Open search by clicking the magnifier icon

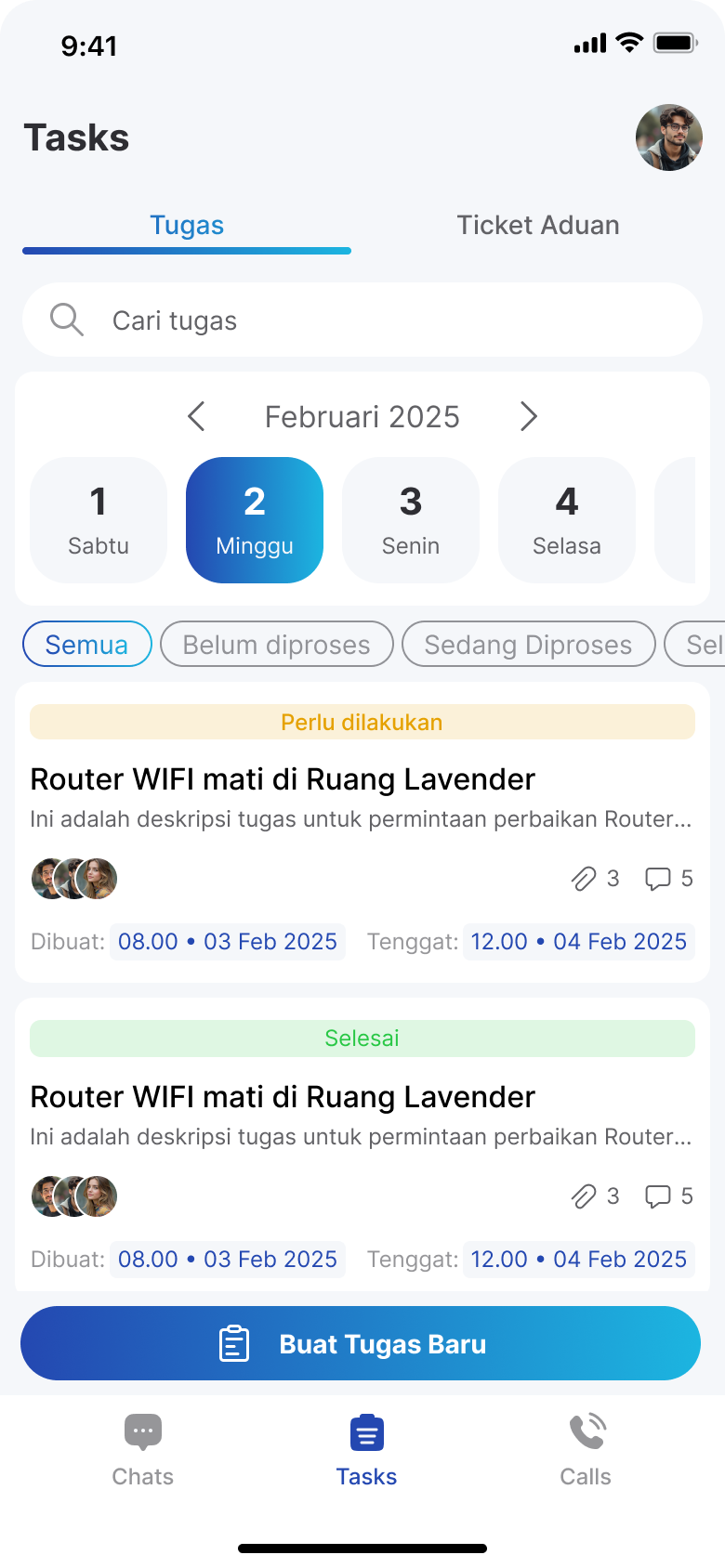pyautogui.click(x=66, y=320)
